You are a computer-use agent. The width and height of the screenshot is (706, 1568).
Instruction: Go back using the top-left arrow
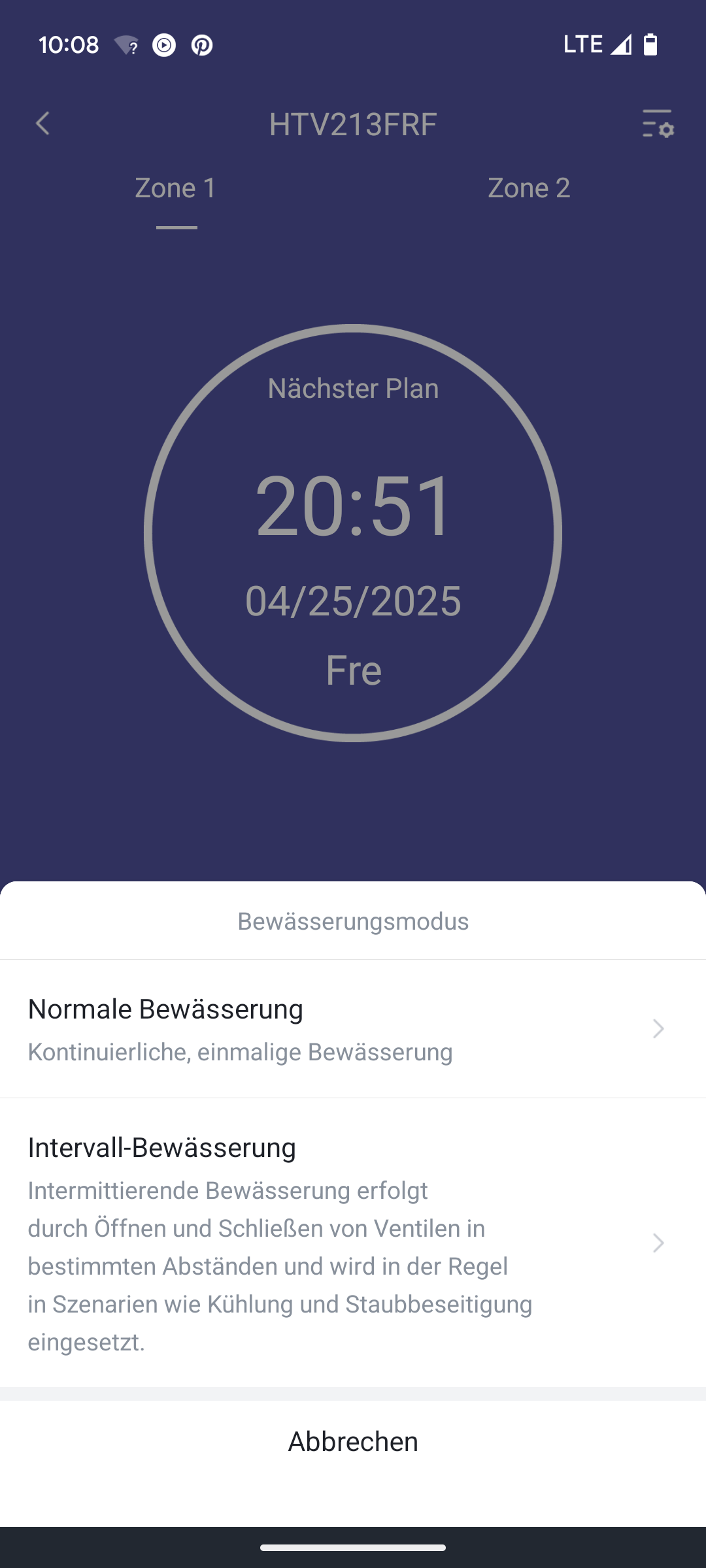43,123
